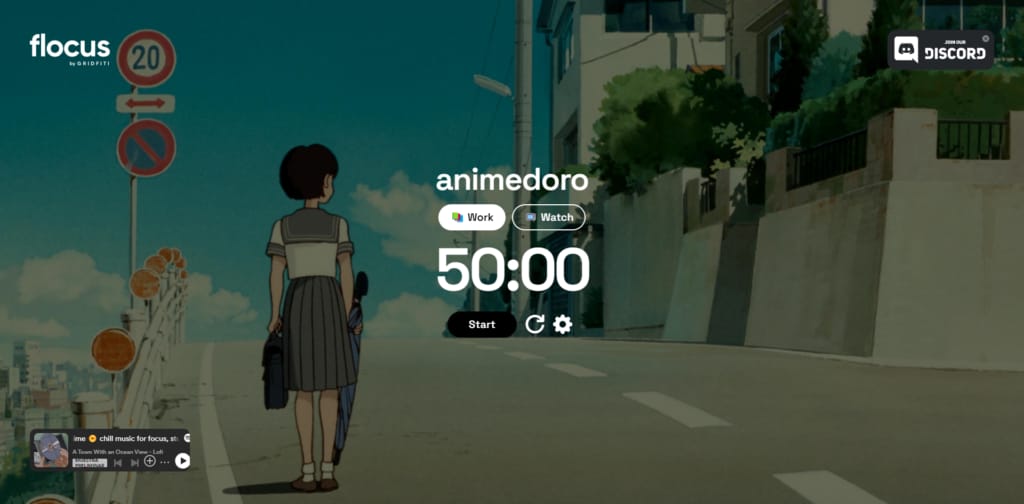Add the track with the plus icon
Image resolution: width=1024 pixels, height=504 pixels.
[150, 461]
